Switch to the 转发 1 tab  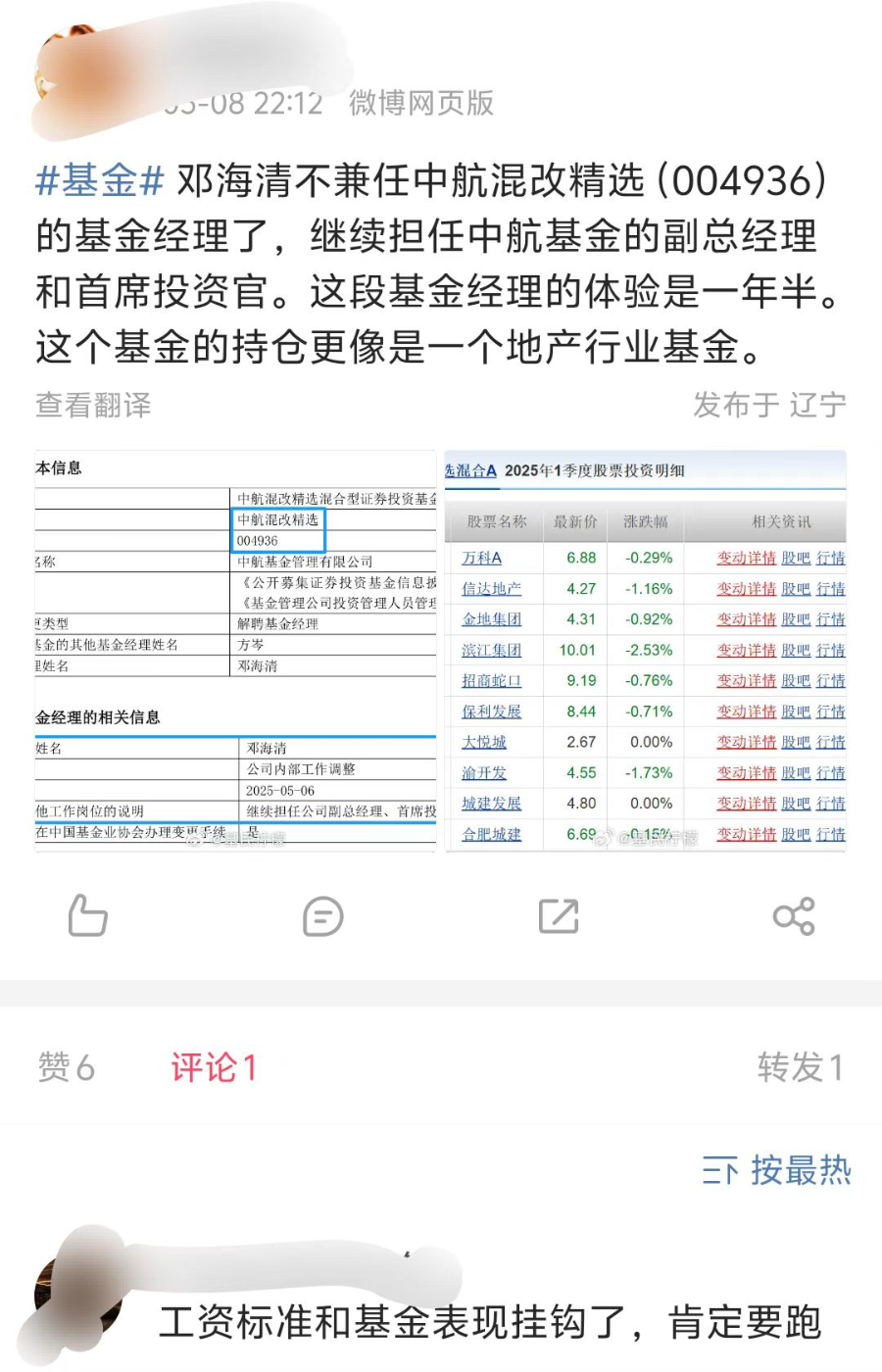[800, 1066]
